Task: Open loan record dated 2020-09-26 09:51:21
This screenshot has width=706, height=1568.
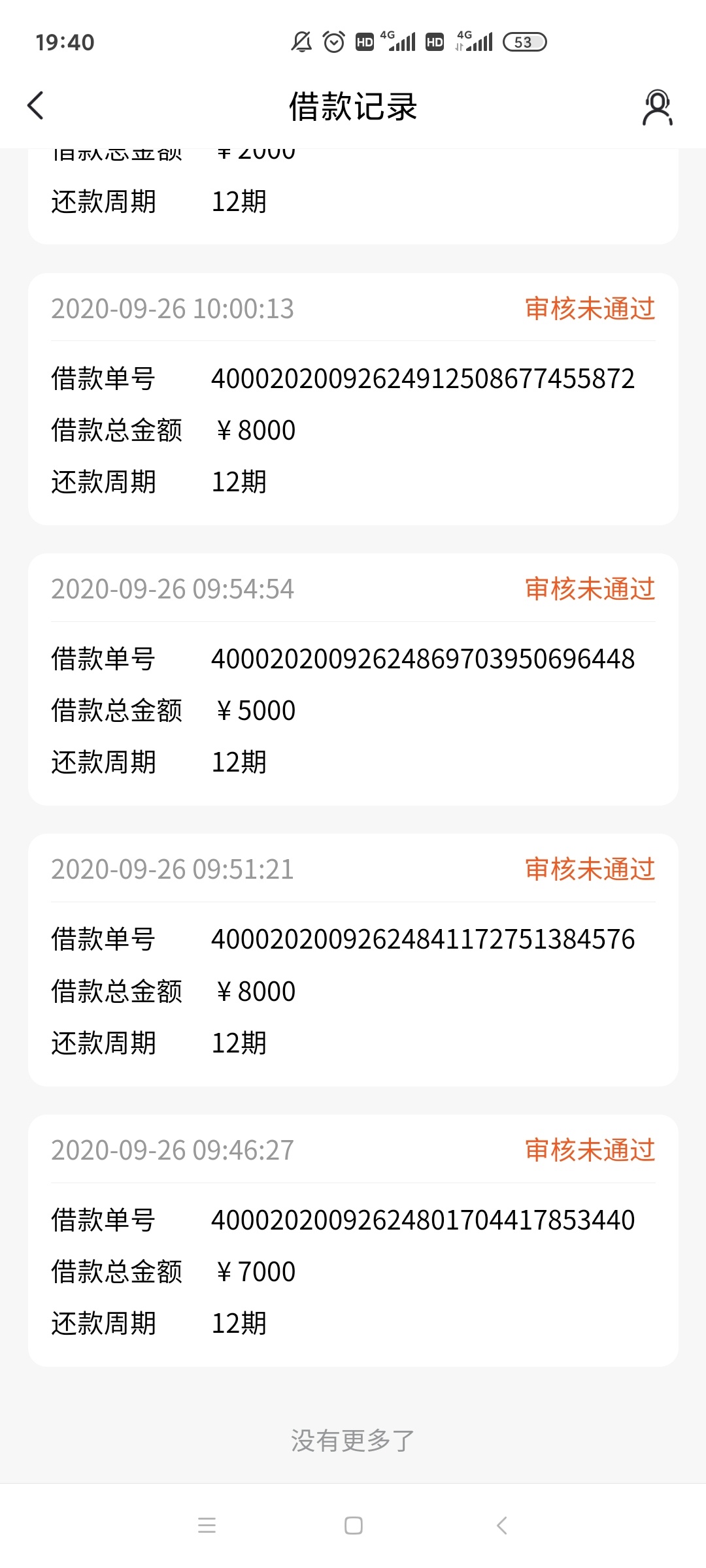Action: pyautogui.click(x=353, y=960)
